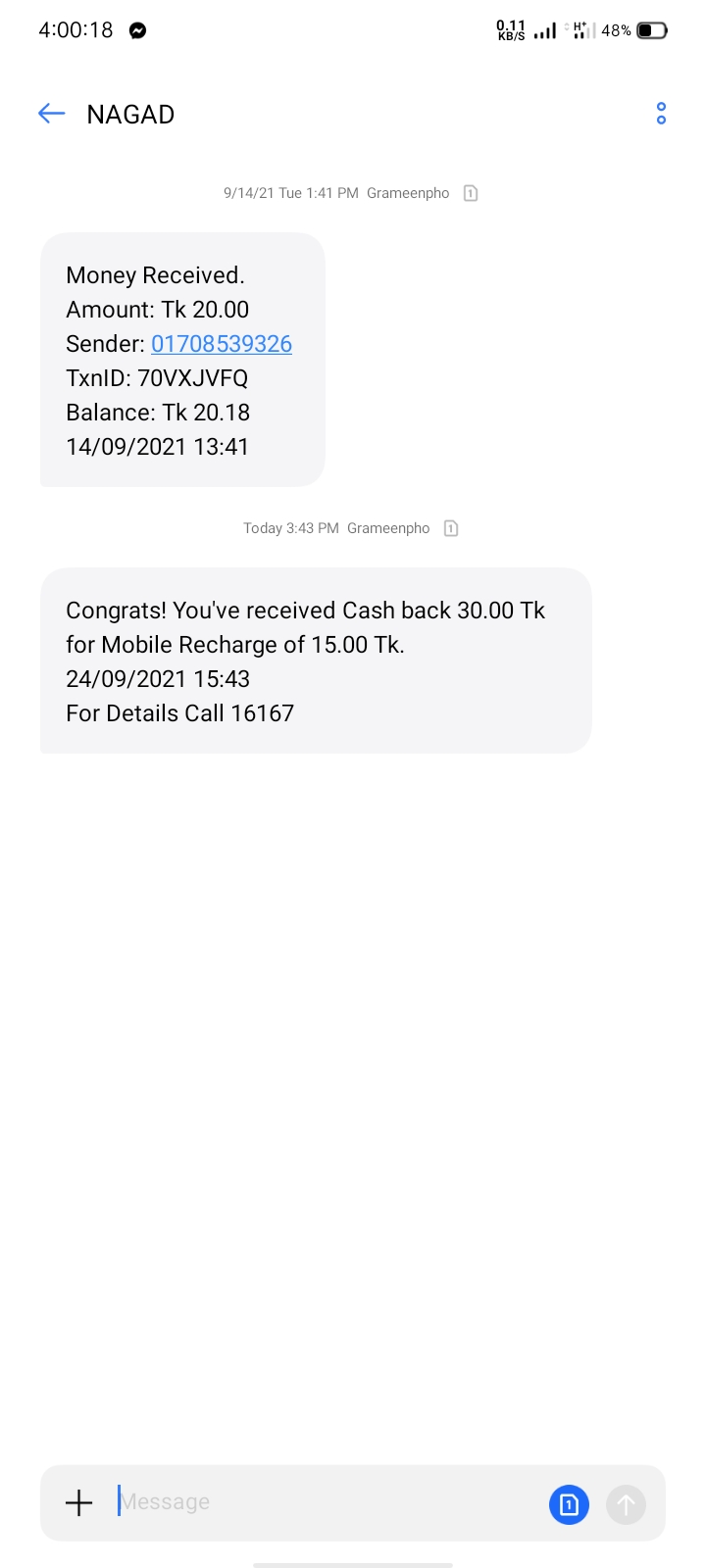The image size is (706, 1568).
Task: Tap sender number 01708539326 link
Action: click(x=222, y=344)
